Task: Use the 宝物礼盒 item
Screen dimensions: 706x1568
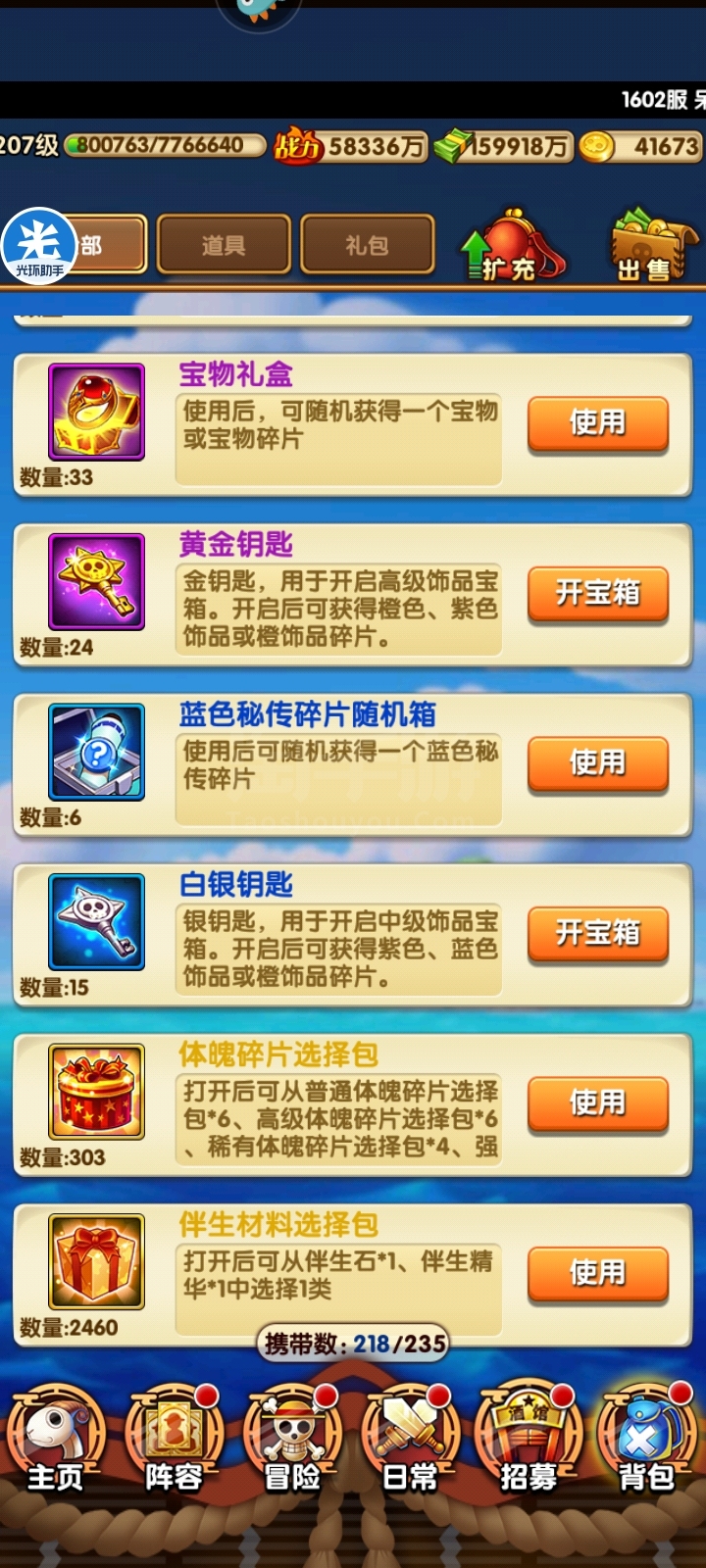Action: coord(598,423)
